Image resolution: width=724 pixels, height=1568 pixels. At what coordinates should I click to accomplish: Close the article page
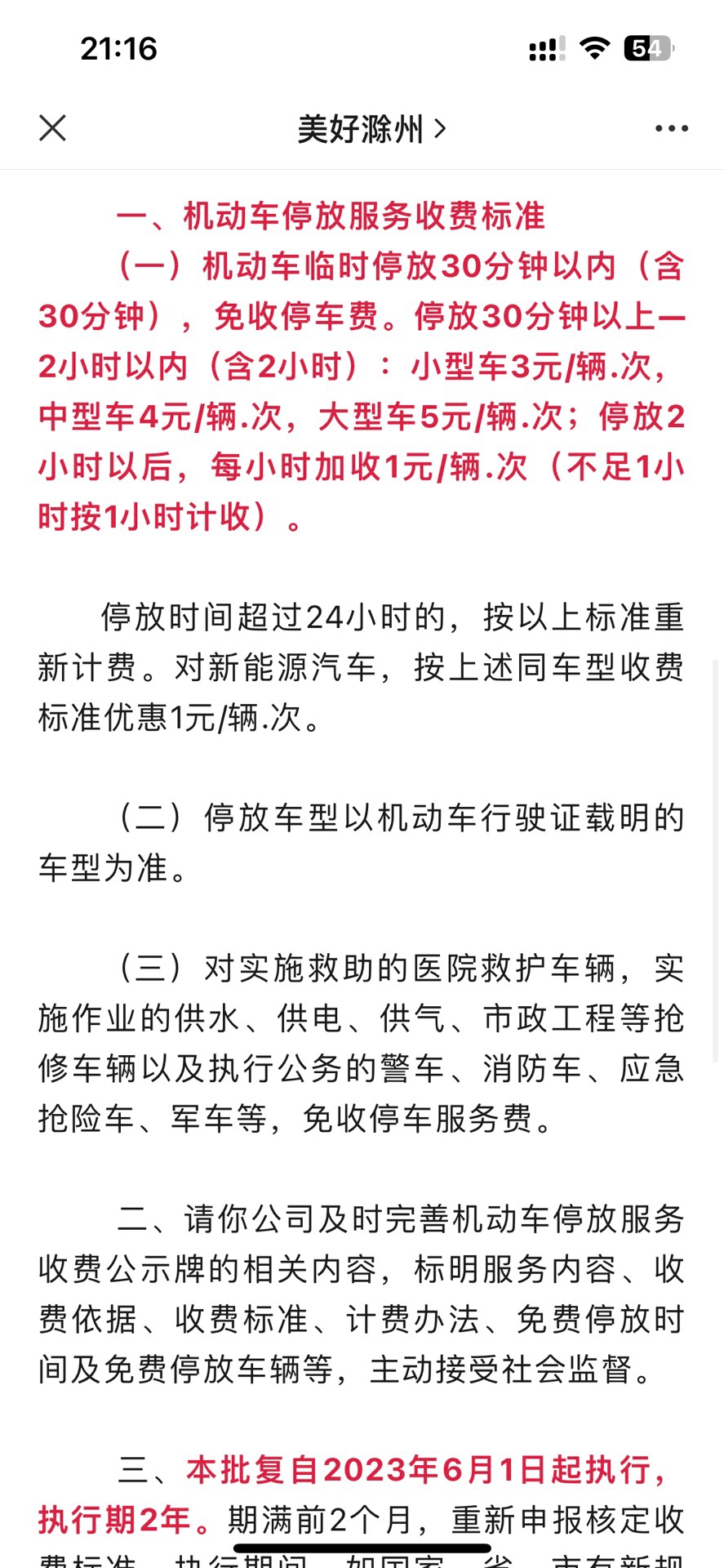52,128
